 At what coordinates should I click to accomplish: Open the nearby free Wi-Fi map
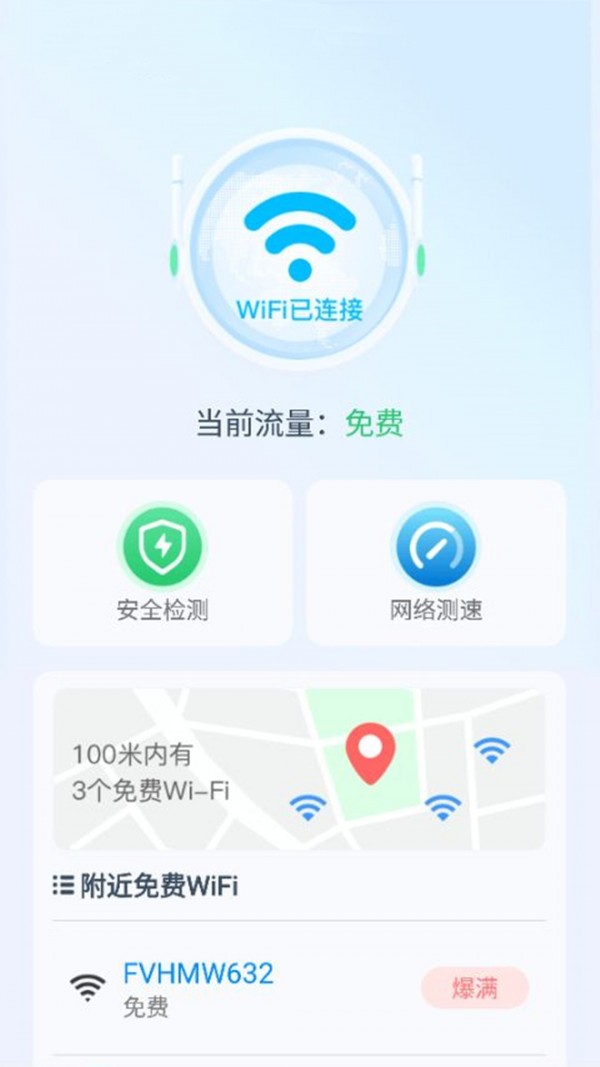(x=299, y=768)
